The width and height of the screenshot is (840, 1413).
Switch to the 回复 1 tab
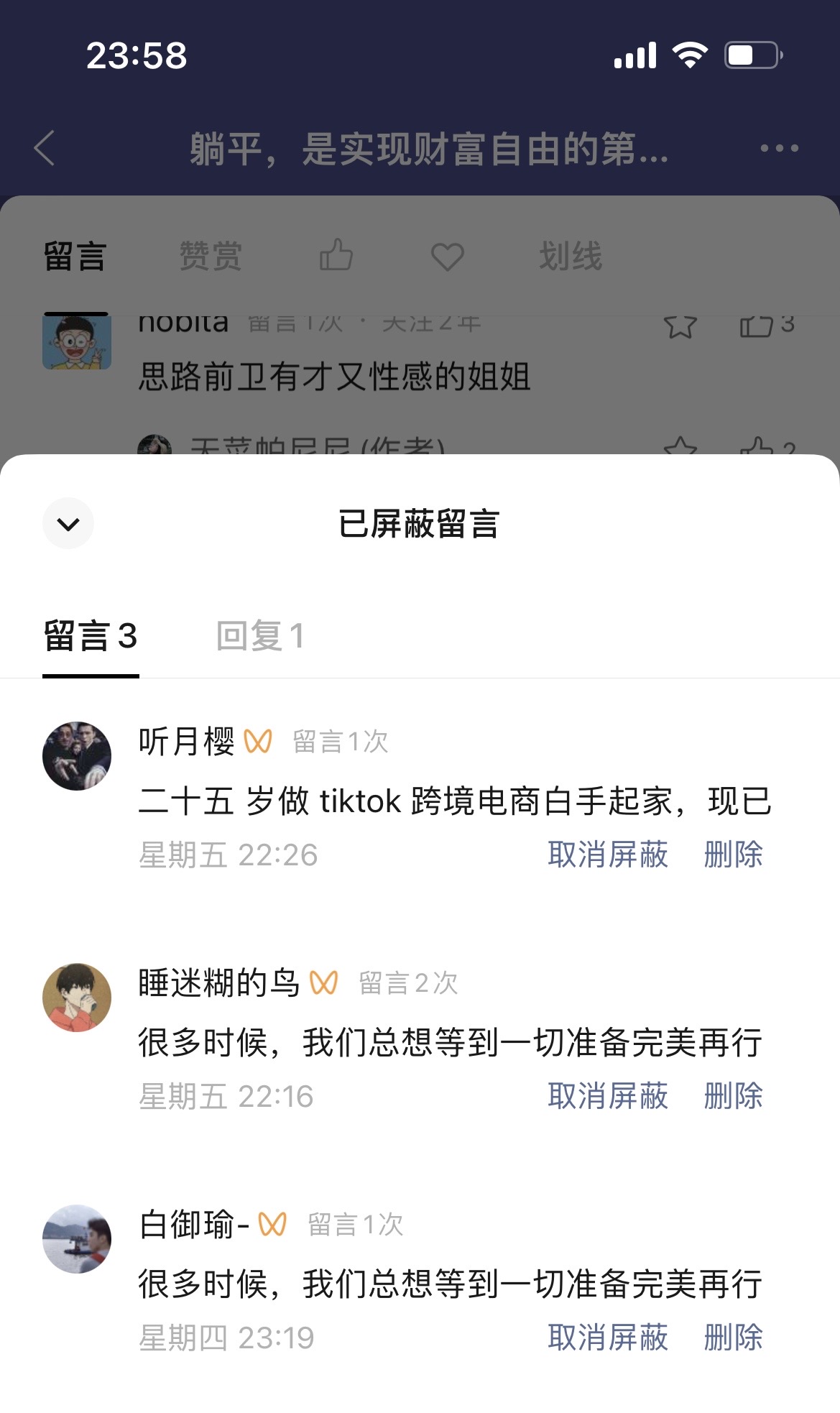tap(260, 636)
